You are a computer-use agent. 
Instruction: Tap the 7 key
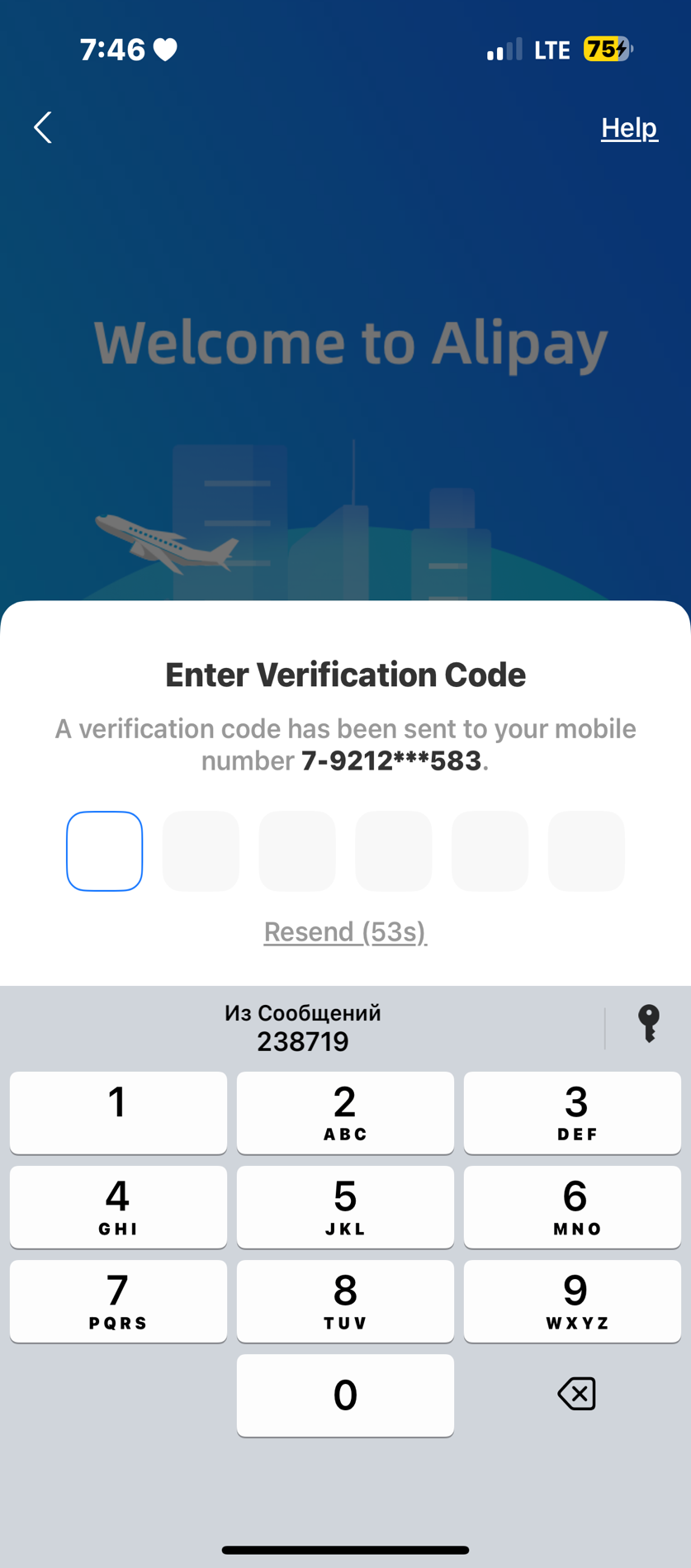118,1300
